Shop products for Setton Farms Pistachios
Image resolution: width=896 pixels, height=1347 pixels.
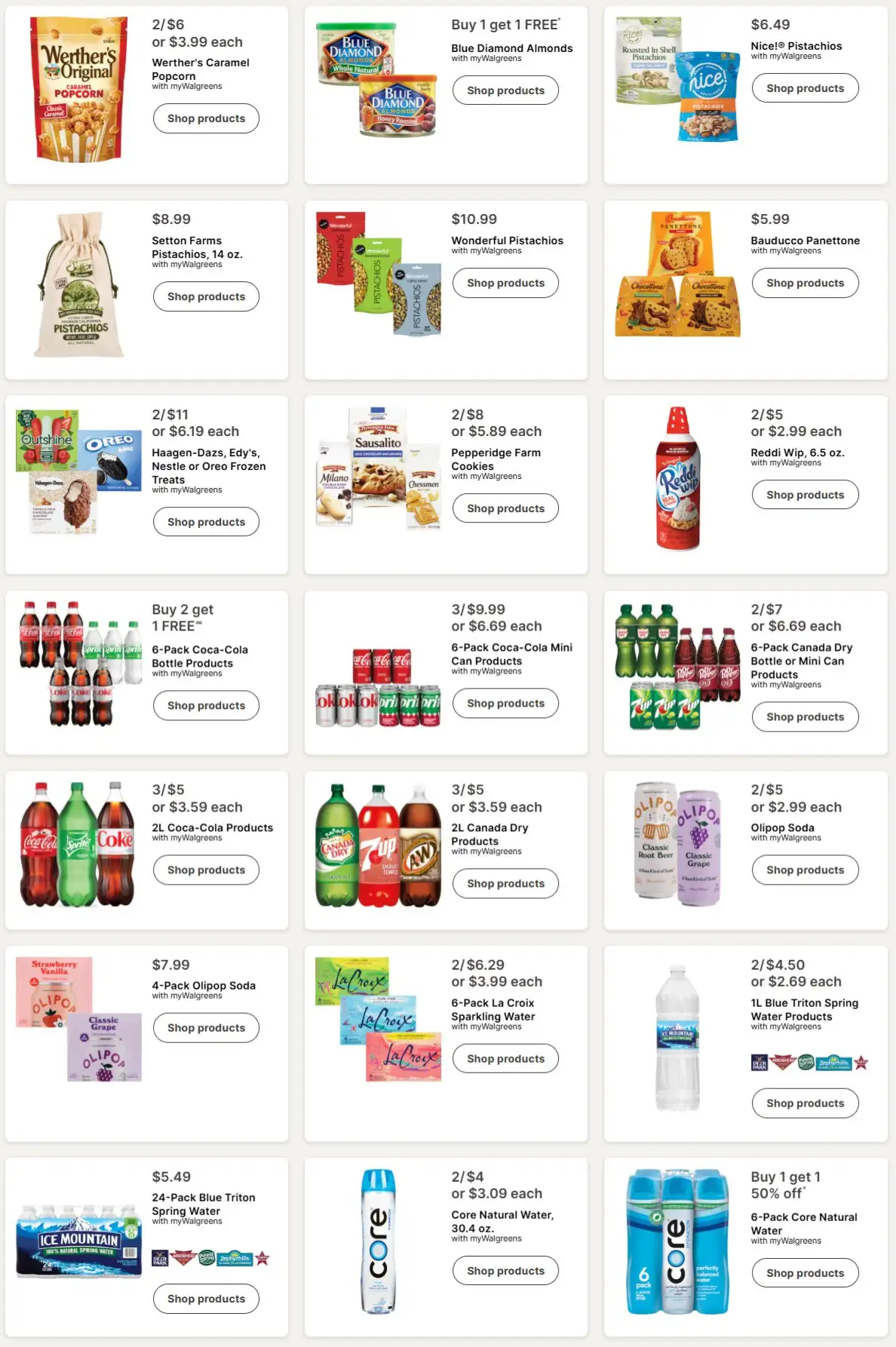click(x=206, y=296)
